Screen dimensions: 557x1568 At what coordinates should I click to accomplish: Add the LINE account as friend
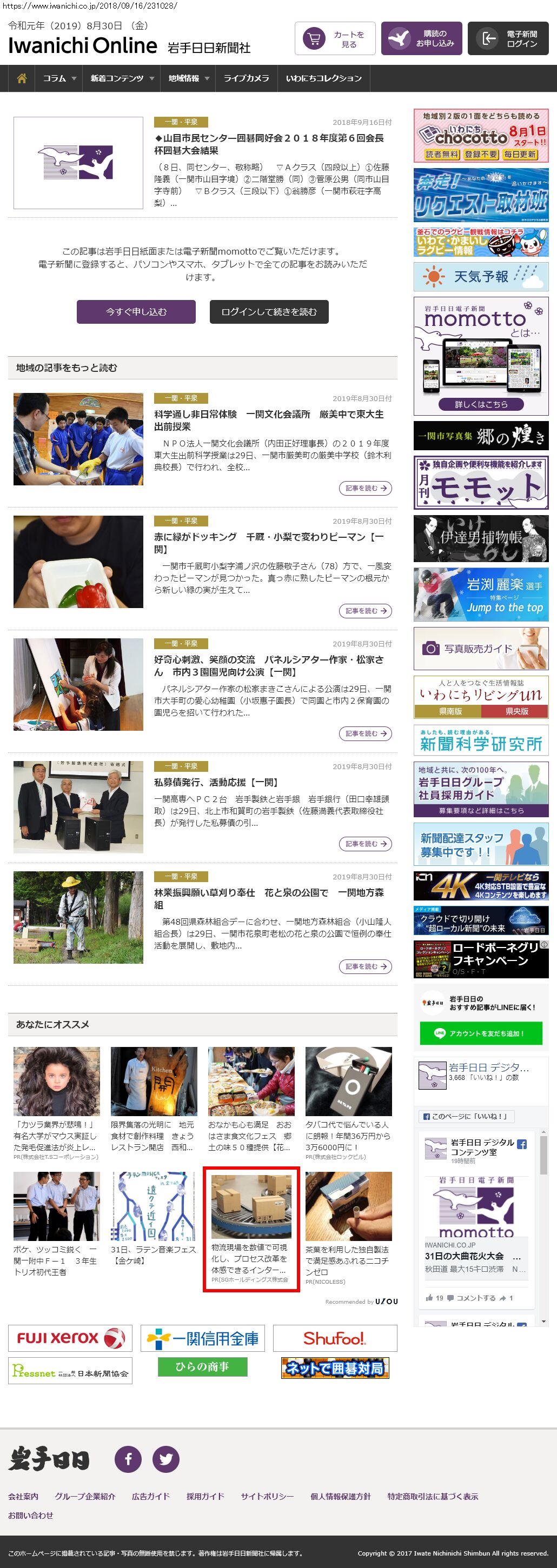(x=481, y=1033)
